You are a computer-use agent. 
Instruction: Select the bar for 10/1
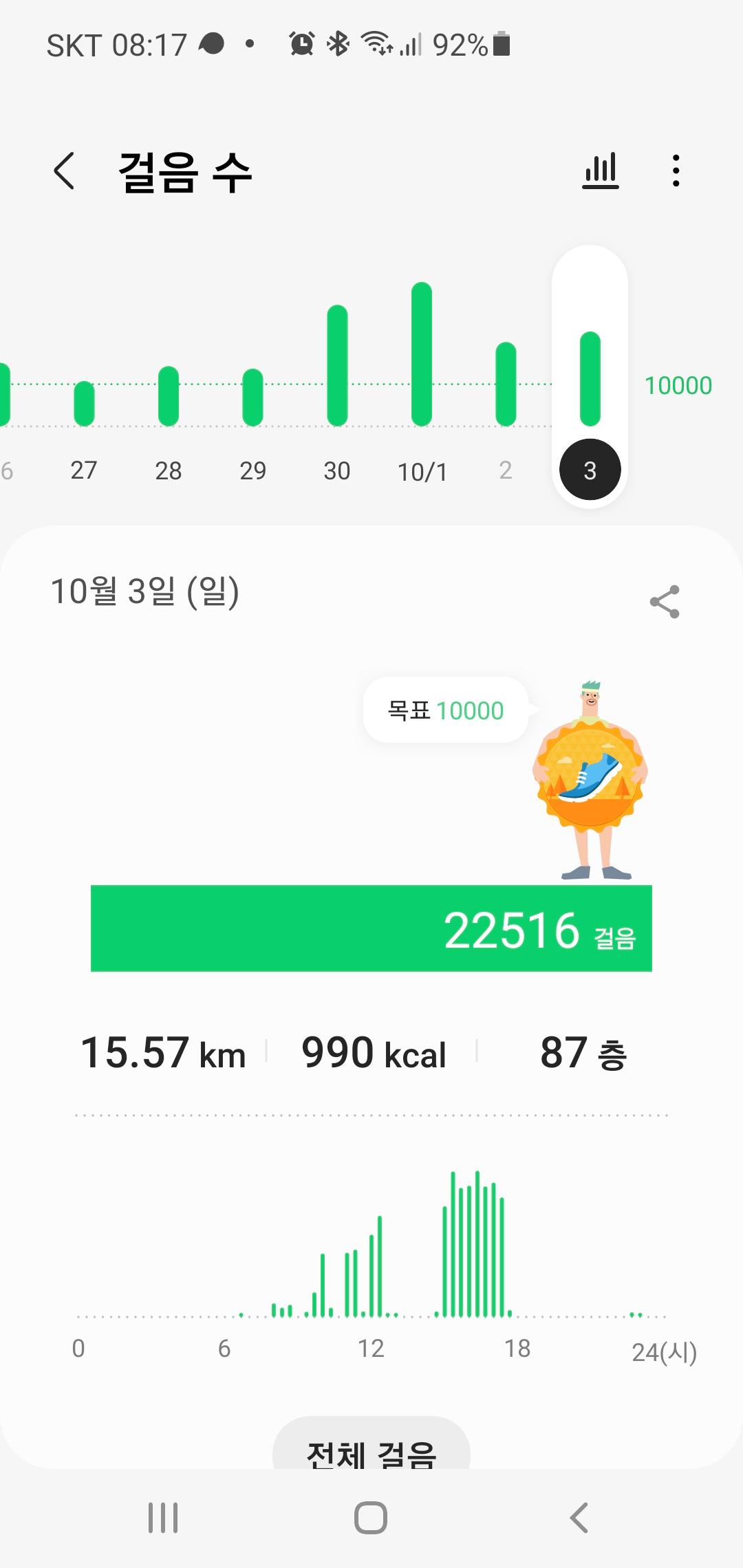click(422, 354)
